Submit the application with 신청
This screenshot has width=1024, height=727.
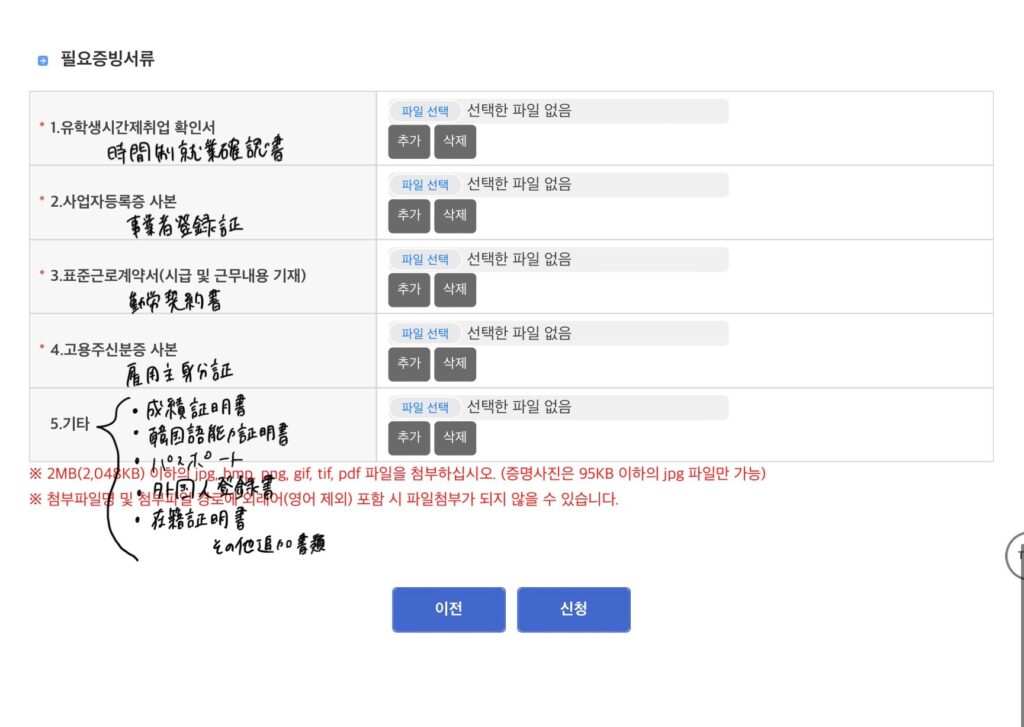[574, 610]
